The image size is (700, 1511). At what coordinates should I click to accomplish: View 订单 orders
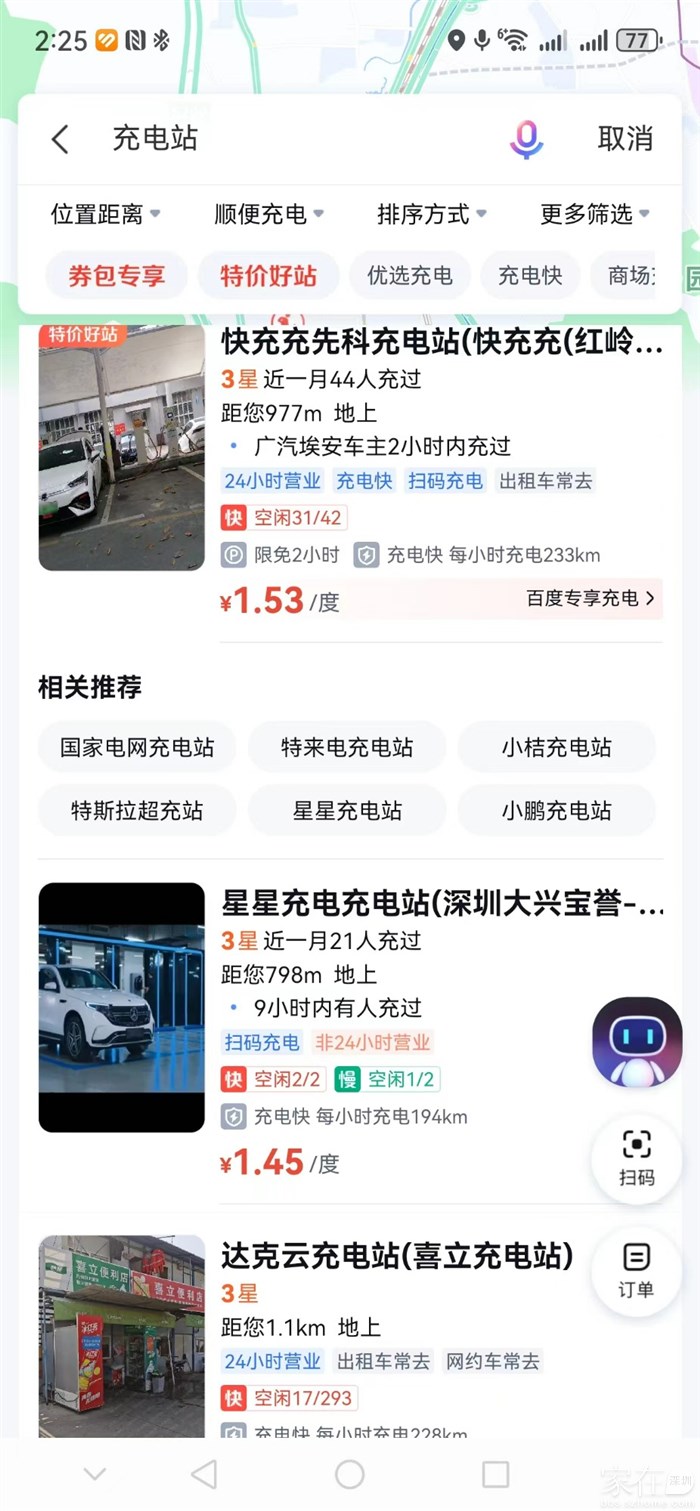(636, 1270)
